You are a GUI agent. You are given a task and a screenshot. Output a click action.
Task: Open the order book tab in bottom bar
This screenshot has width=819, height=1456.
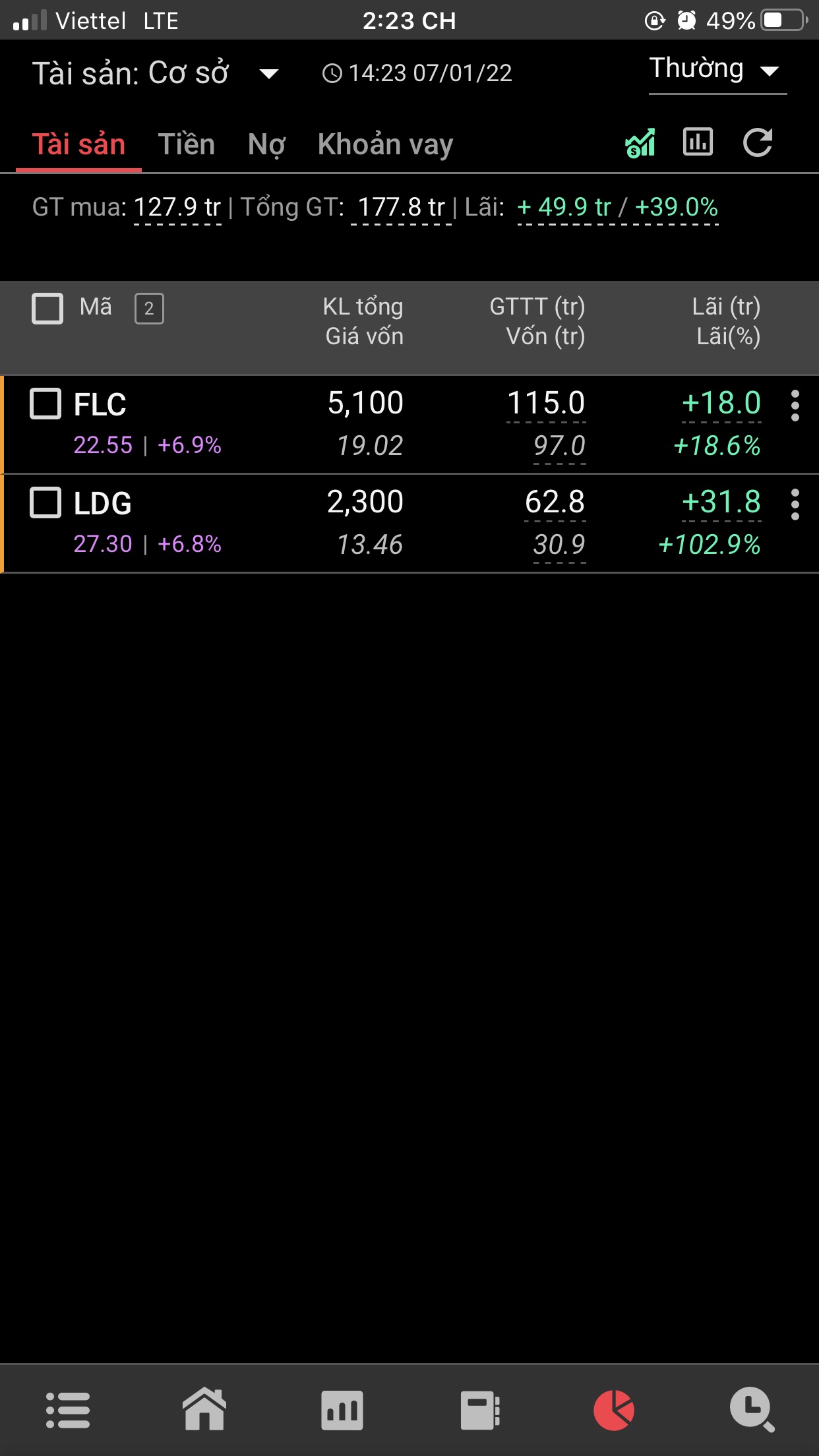(x=479, y=1410)
